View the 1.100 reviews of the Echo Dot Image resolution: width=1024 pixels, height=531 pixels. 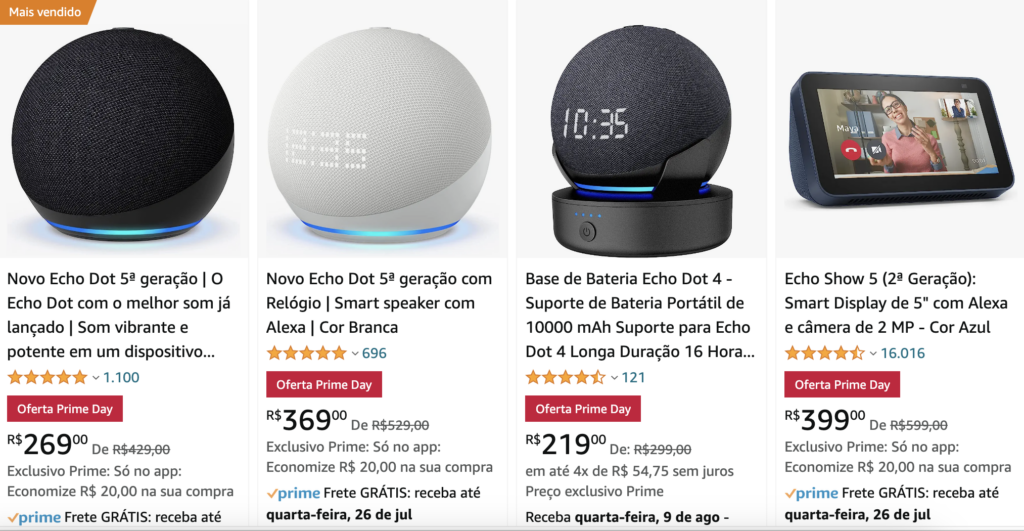click(x=121, y=377)
